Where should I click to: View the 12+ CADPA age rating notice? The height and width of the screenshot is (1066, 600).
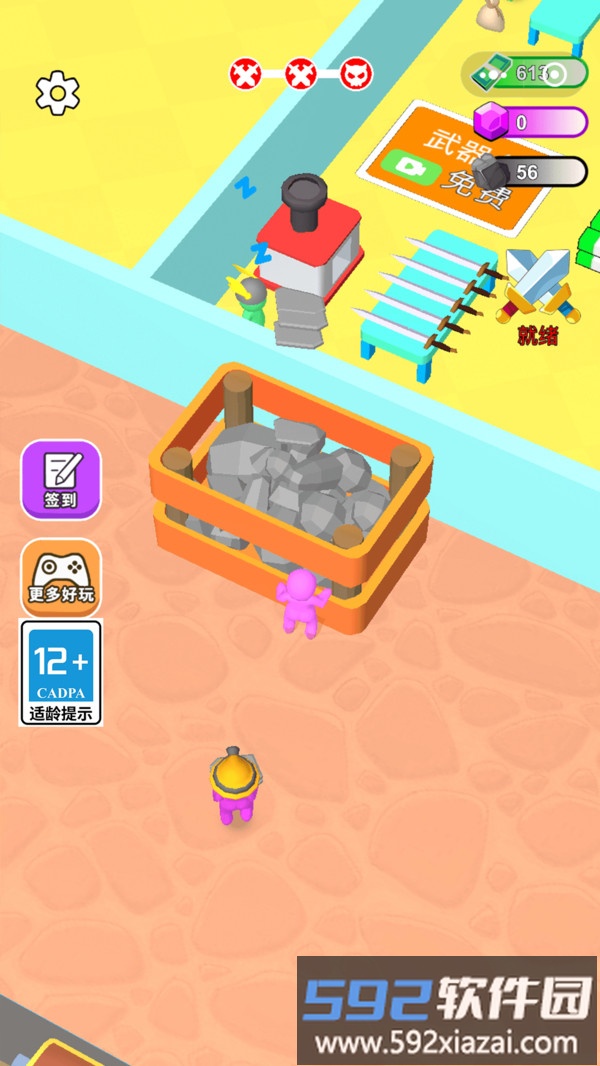61,672
